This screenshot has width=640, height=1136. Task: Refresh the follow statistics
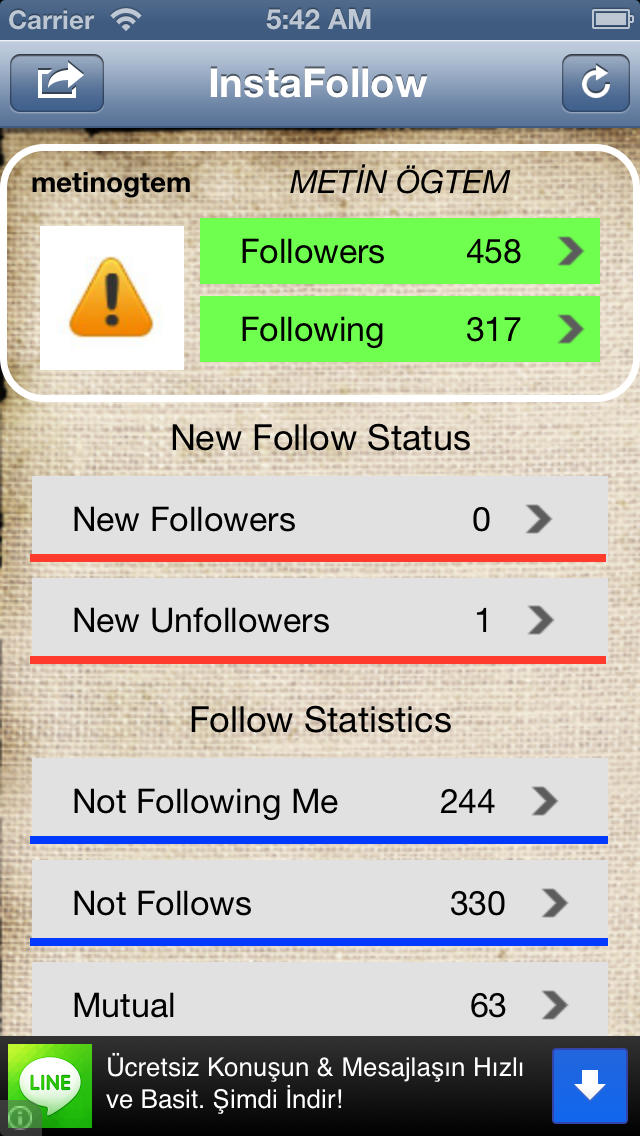tap(596, 83)
